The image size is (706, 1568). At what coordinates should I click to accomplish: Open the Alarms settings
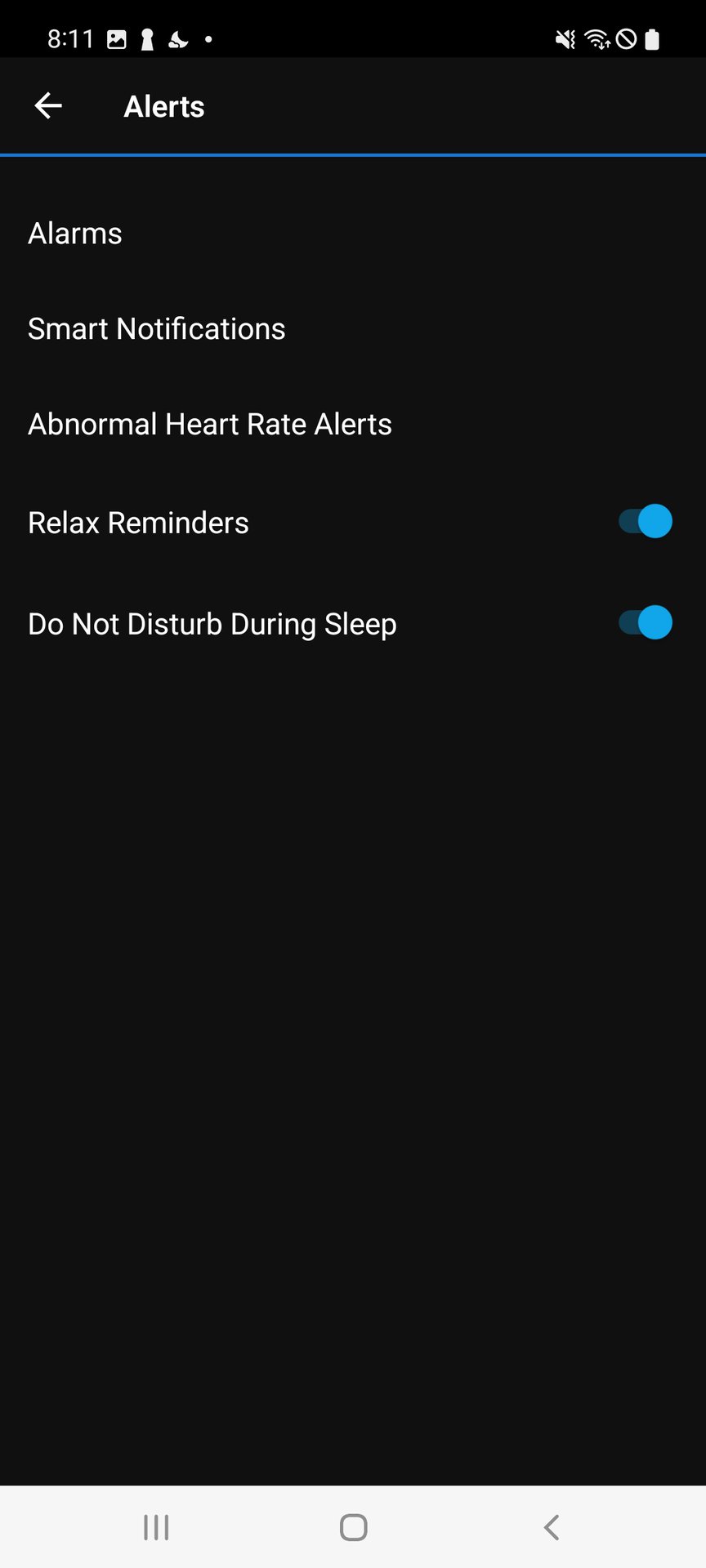pyautogui.click(x=75, y=234)
